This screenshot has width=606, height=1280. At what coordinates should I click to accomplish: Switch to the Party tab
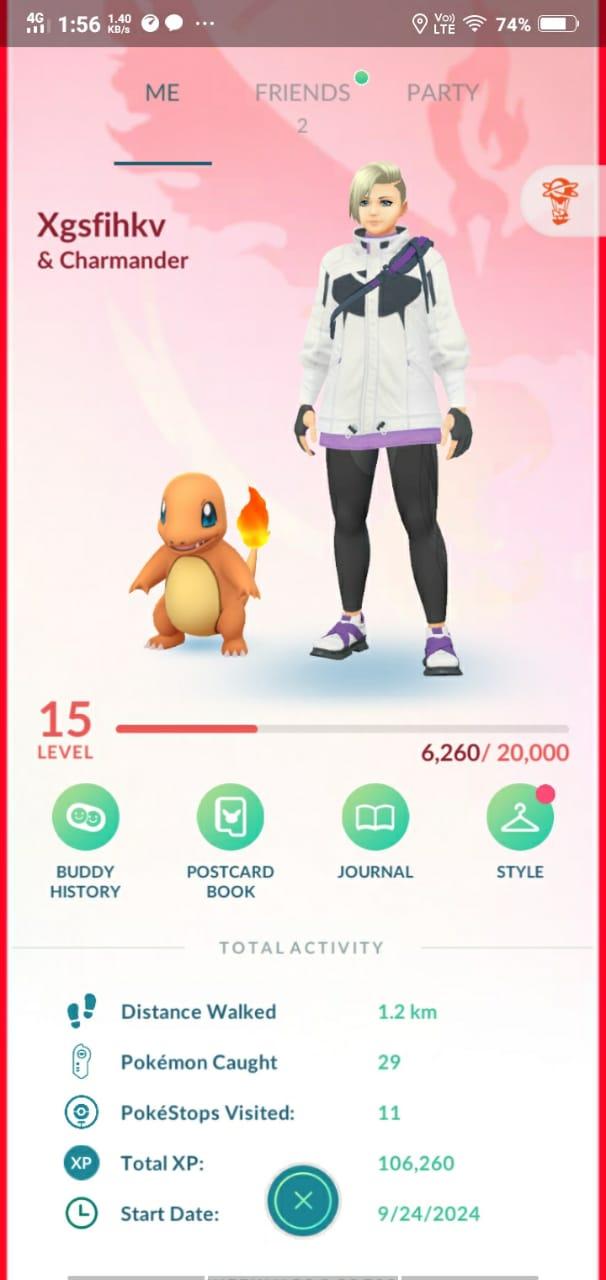point(442,93)
